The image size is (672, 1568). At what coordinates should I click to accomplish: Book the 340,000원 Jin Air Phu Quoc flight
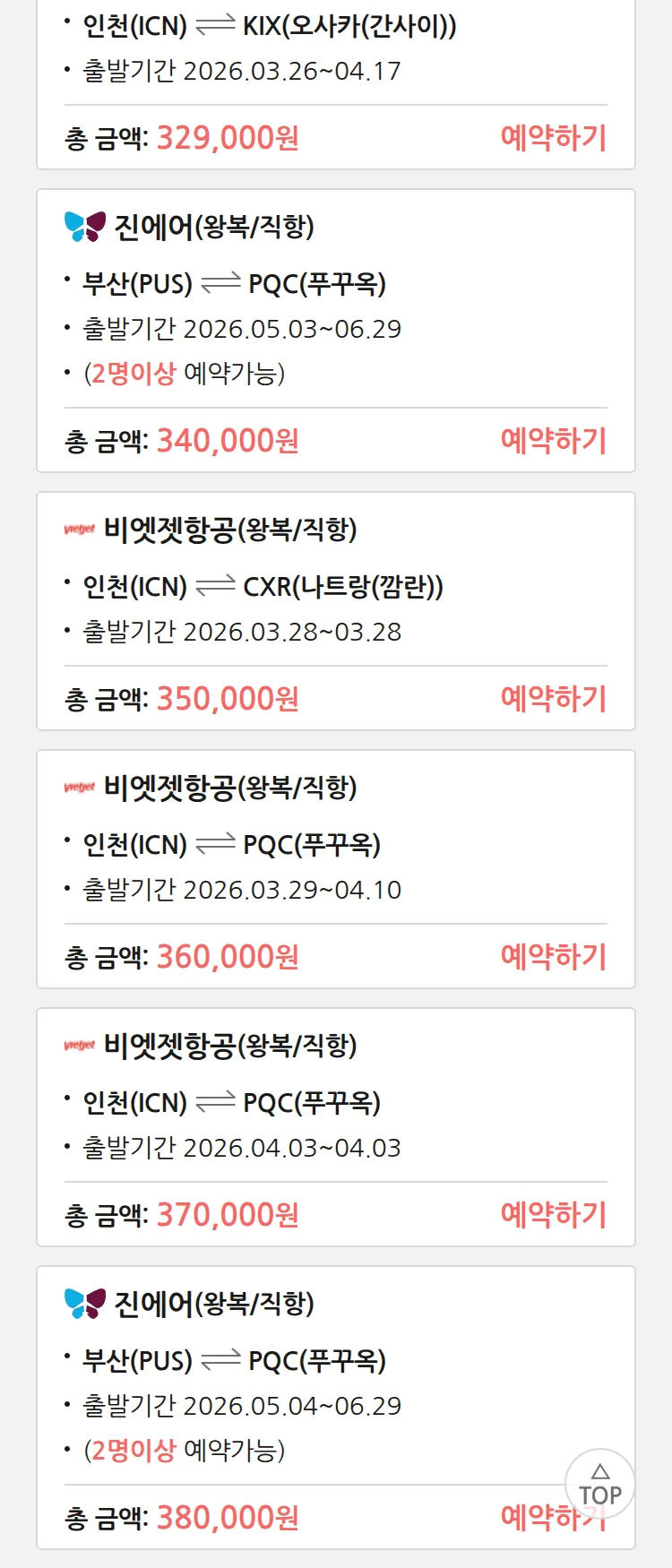553,441
